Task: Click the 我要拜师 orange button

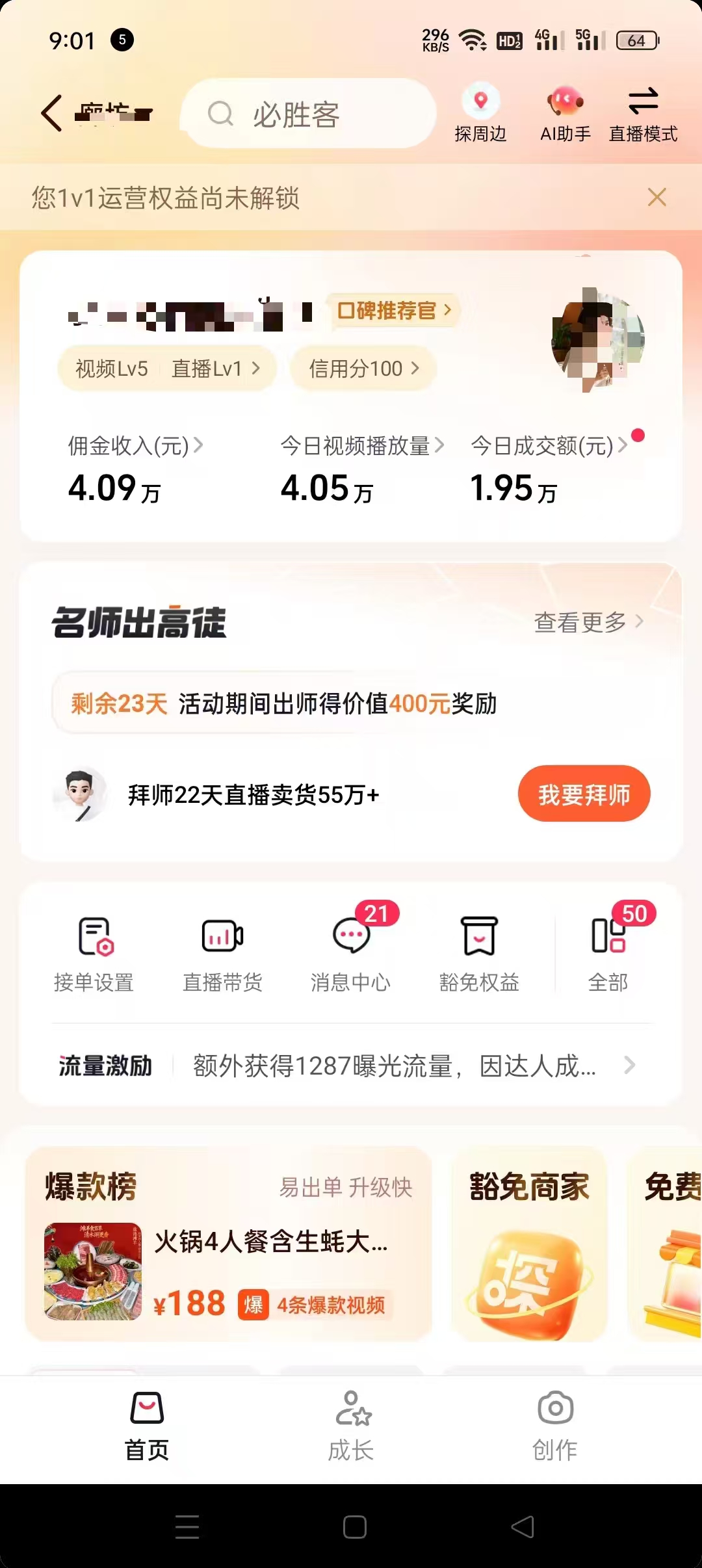Action: pos(583,794)
